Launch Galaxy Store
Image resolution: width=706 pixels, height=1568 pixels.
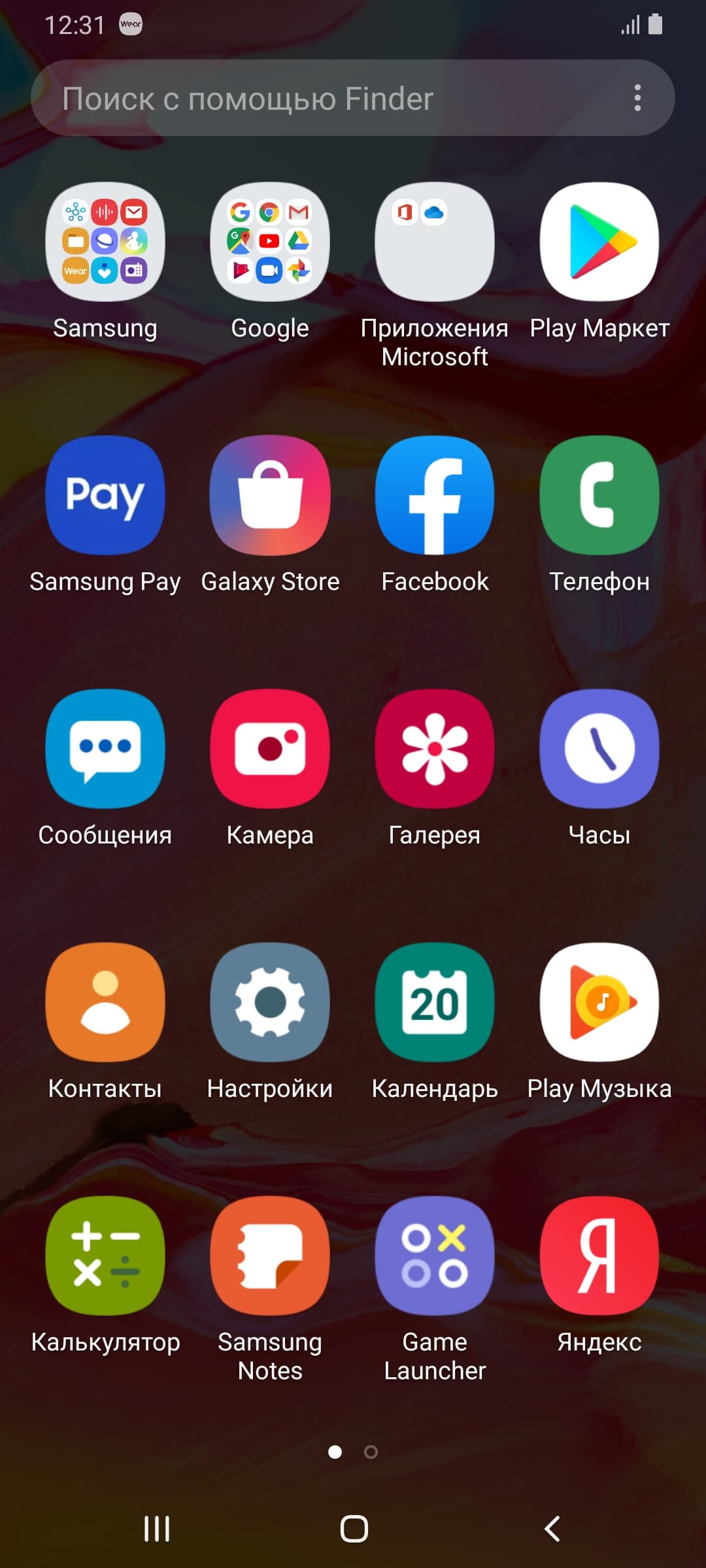click(270, 495)
